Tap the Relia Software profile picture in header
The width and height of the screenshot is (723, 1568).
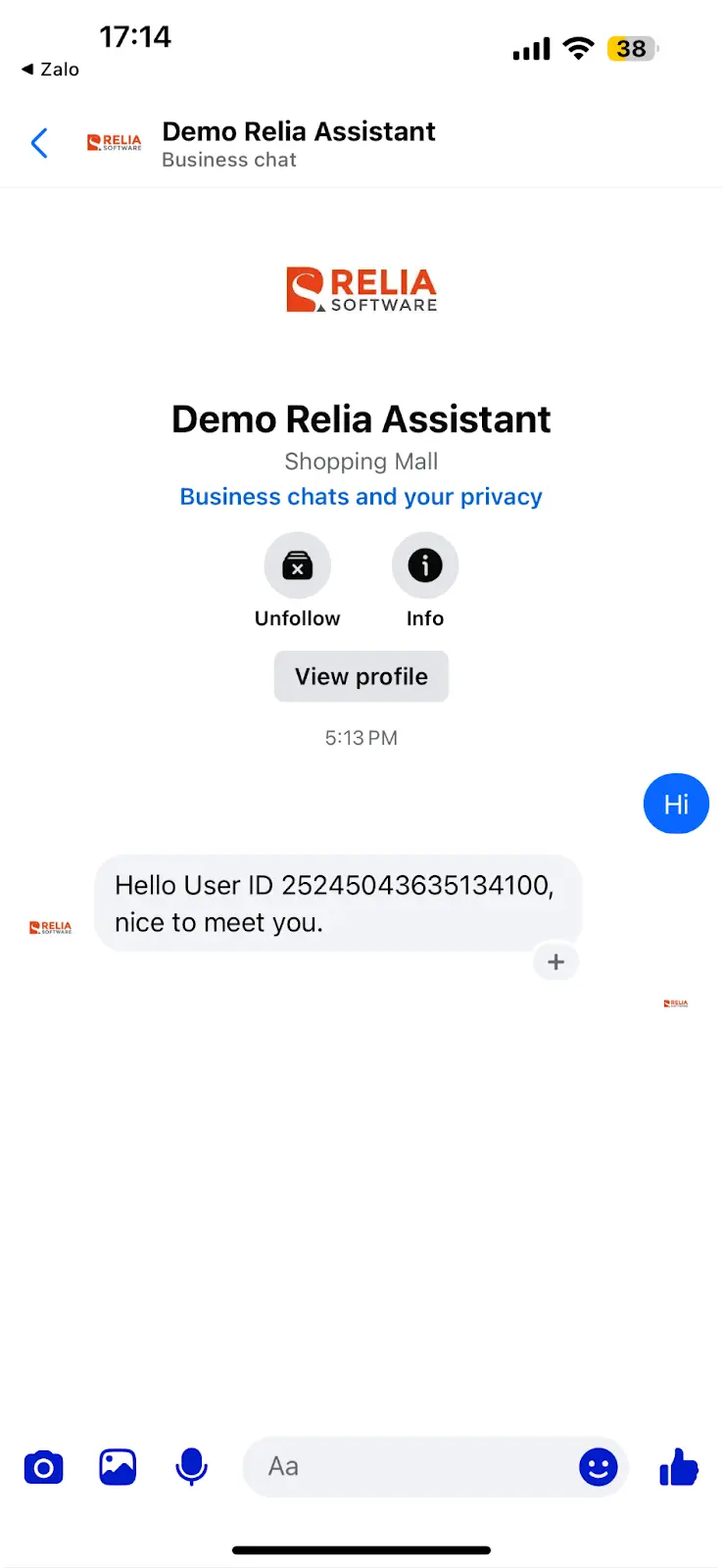[x=113, y=142]
